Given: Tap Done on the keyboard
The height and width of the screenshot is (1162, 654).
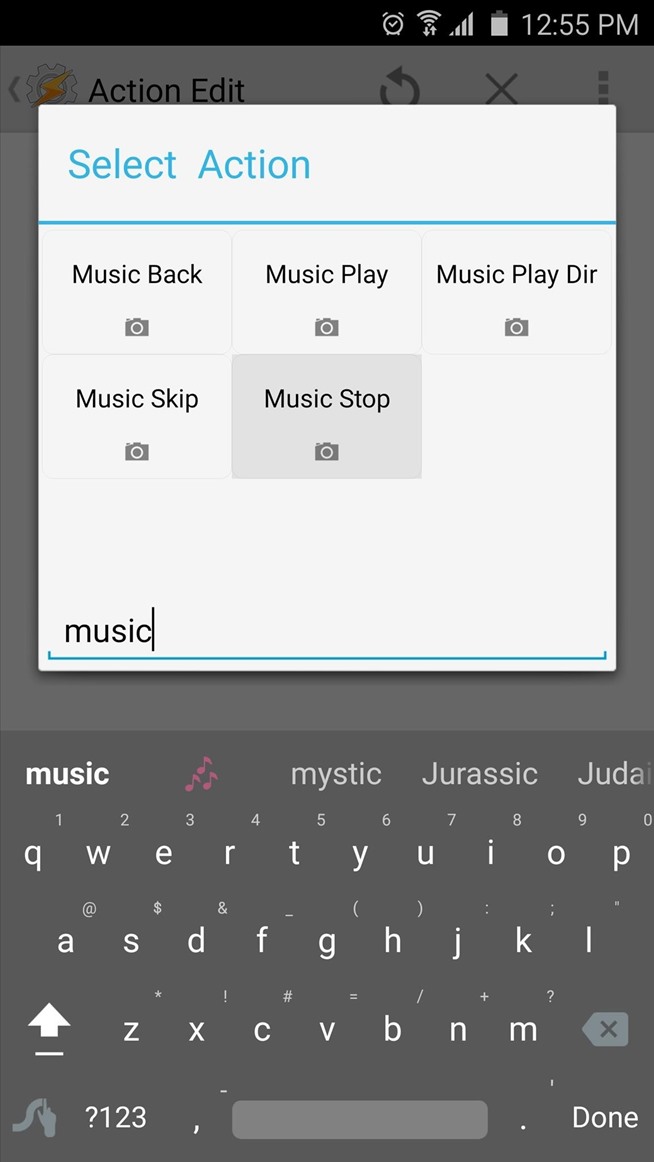Looking at the screenshot, I should point(605,1117).
